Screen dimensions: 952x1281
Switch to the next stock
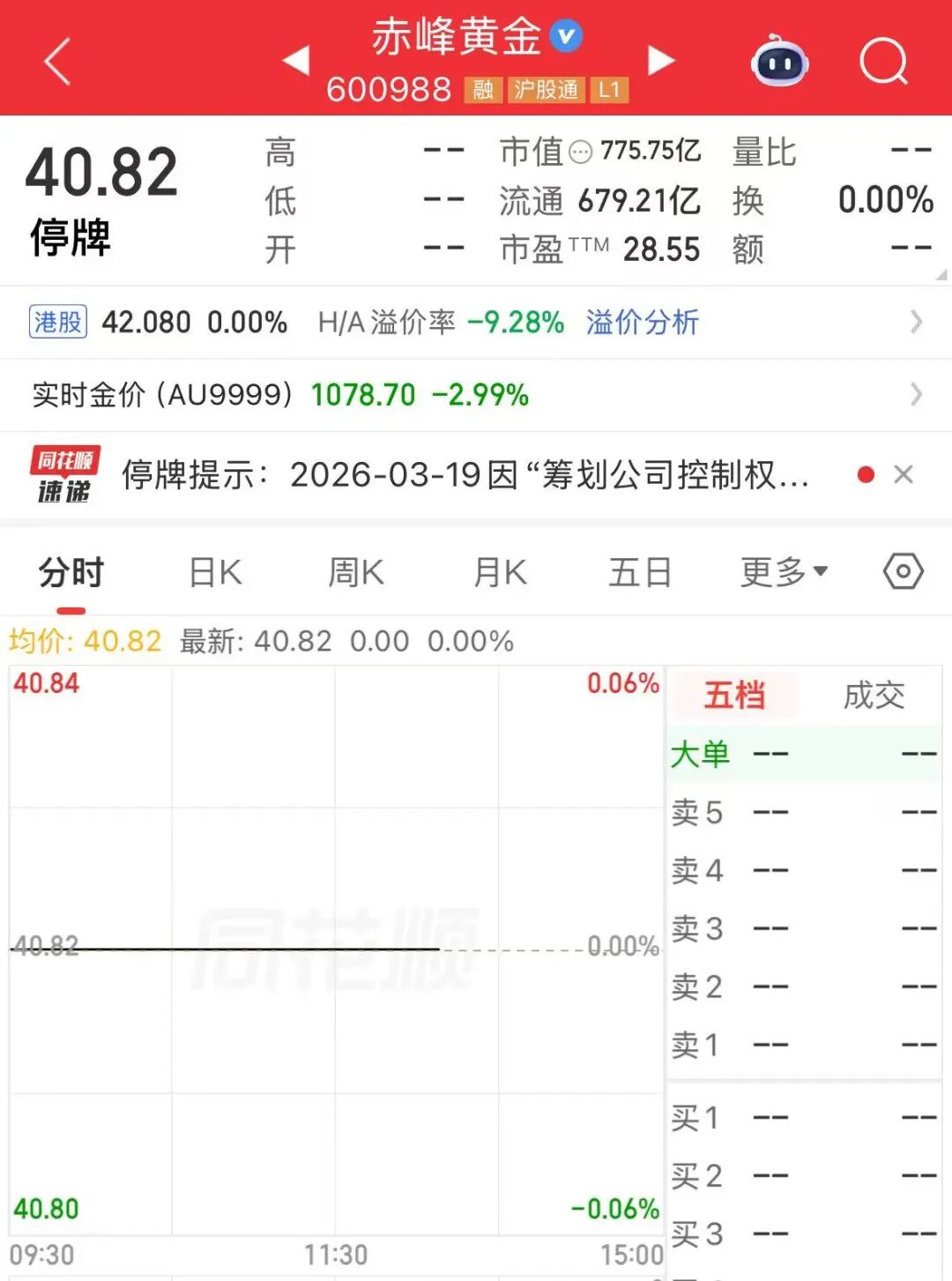click(660, 61)
